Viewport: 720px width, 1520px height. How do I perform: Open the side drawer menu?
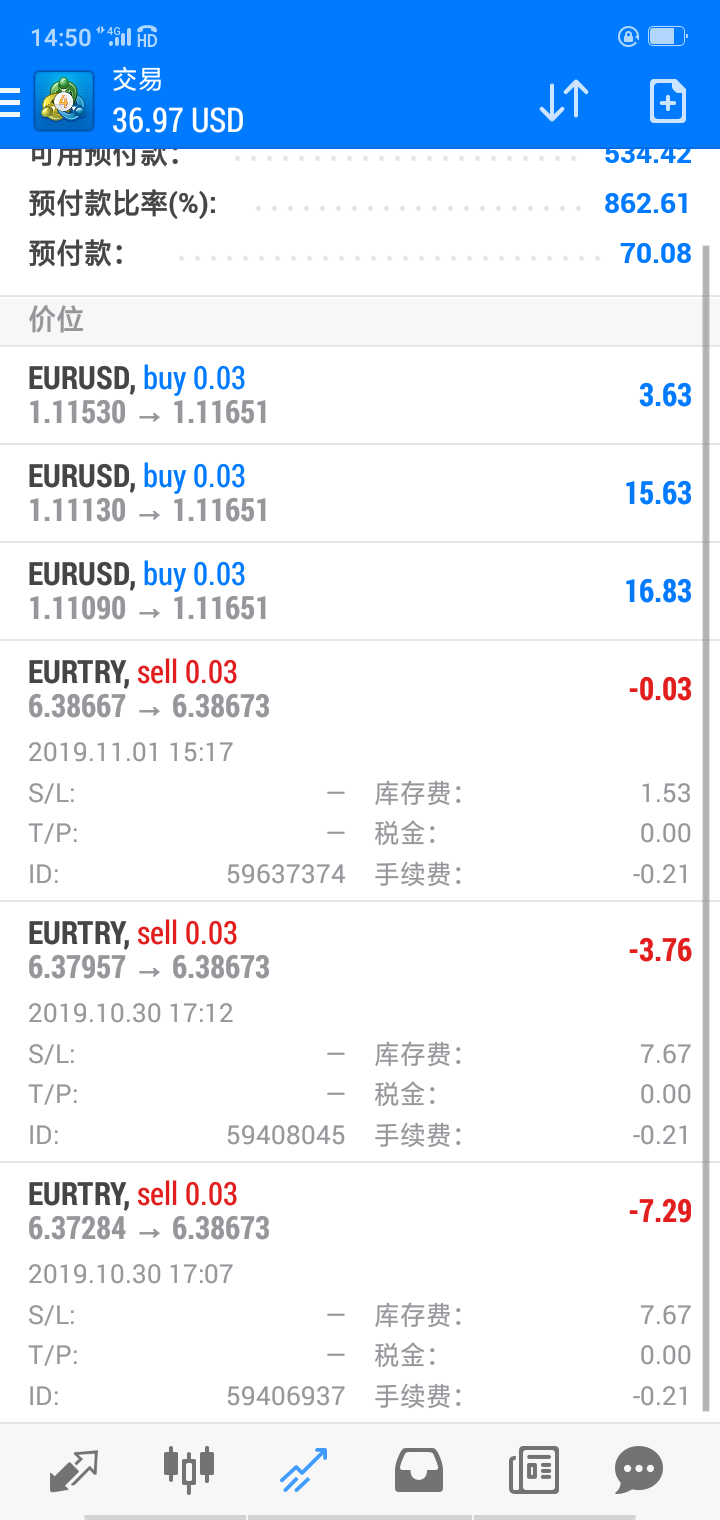tap(12, 101)
